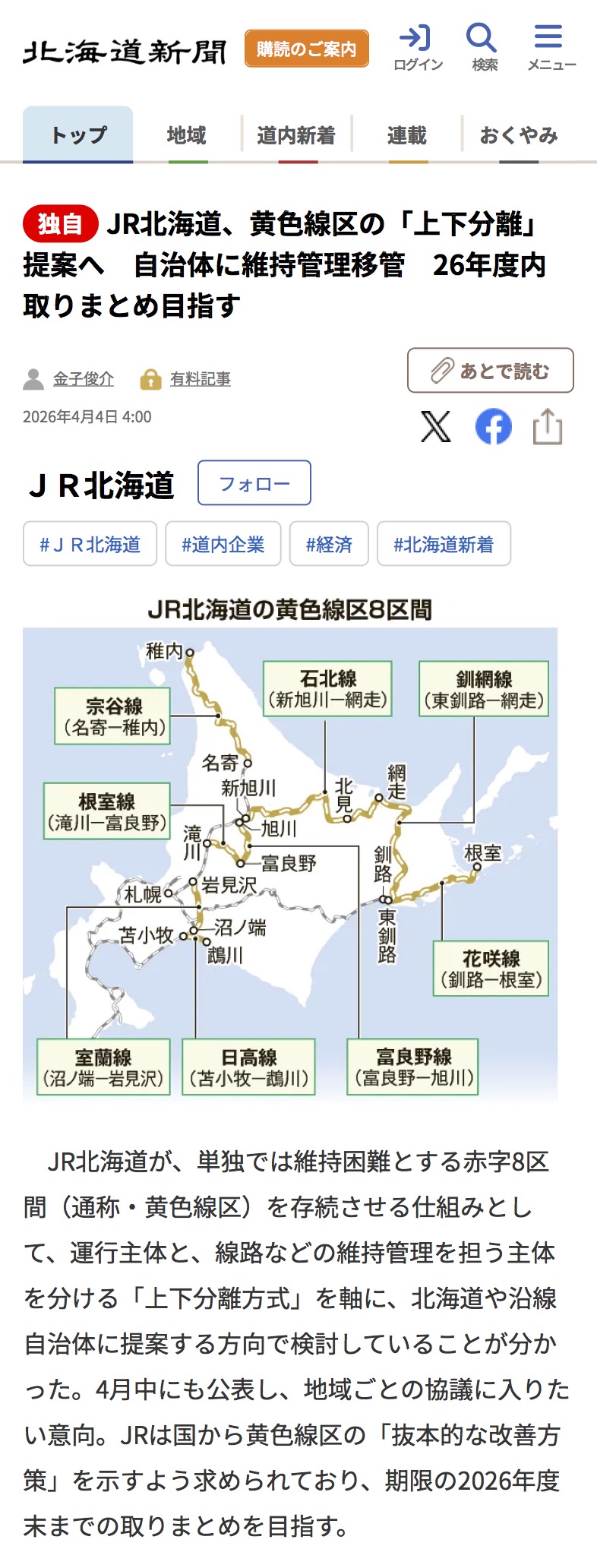Tap the ログイン login icon

tap(417, 47)
